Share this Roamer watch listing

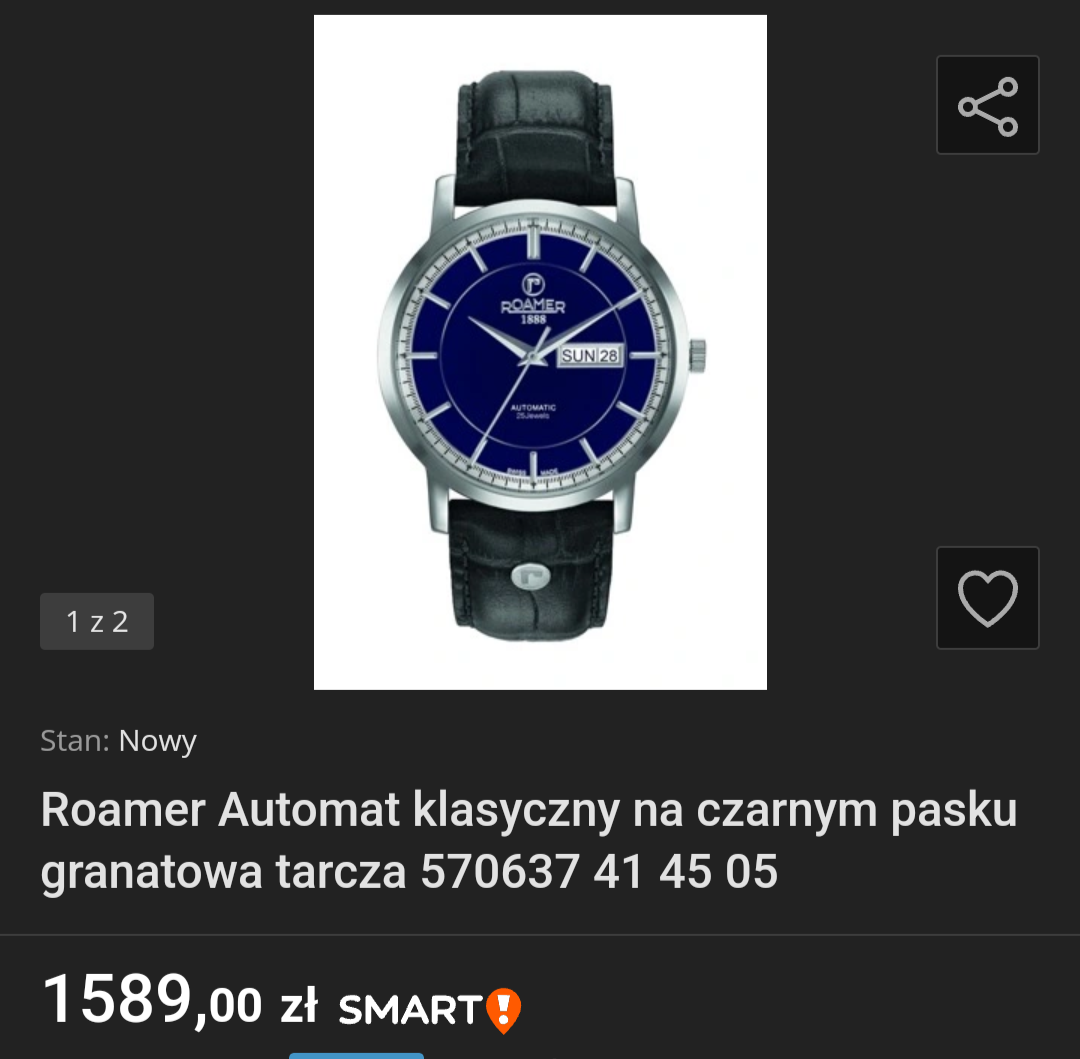(x=987, y=105)
